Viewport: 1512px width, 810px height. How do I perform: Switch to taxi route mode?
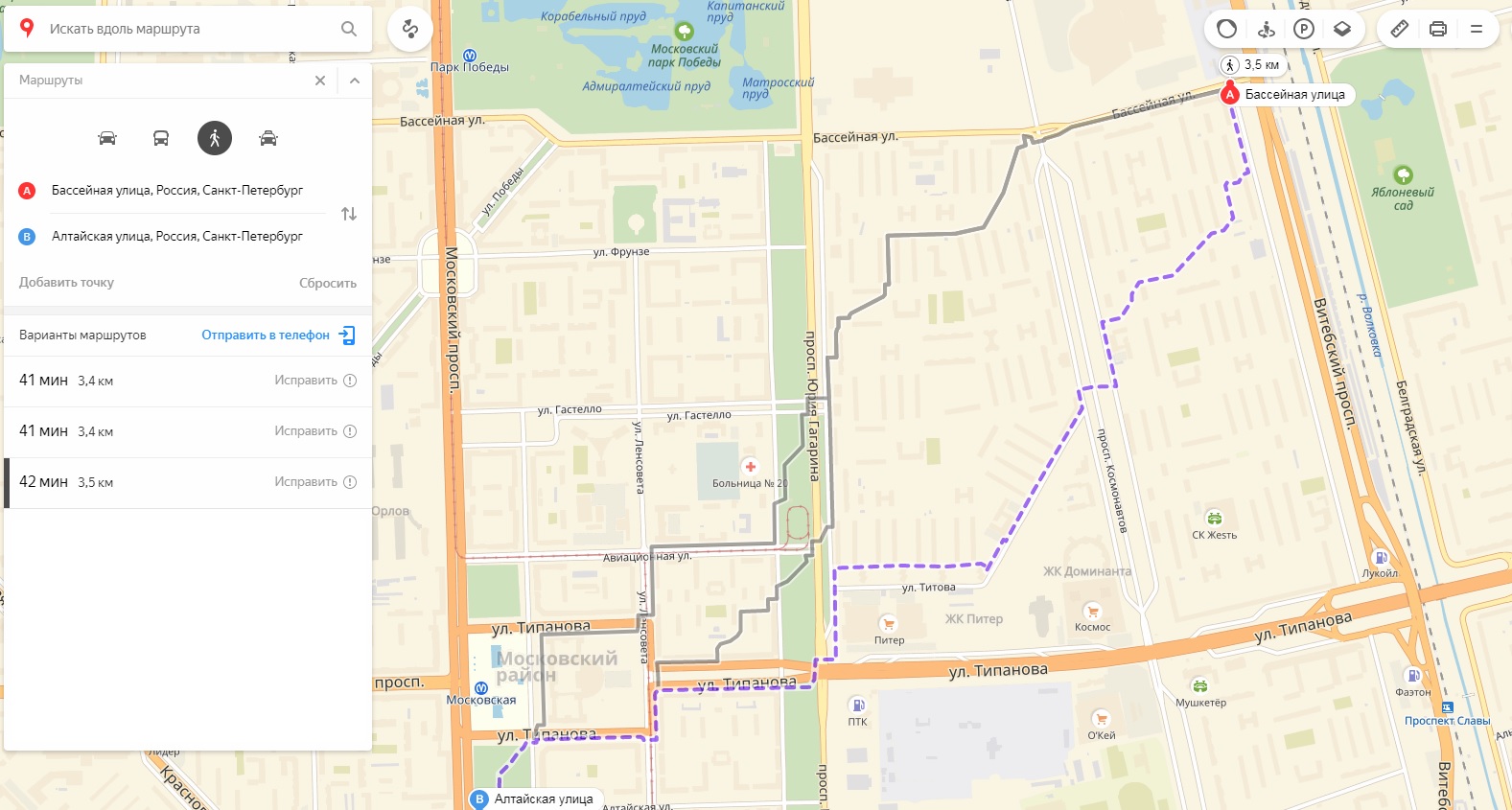[x=268, y=138]
